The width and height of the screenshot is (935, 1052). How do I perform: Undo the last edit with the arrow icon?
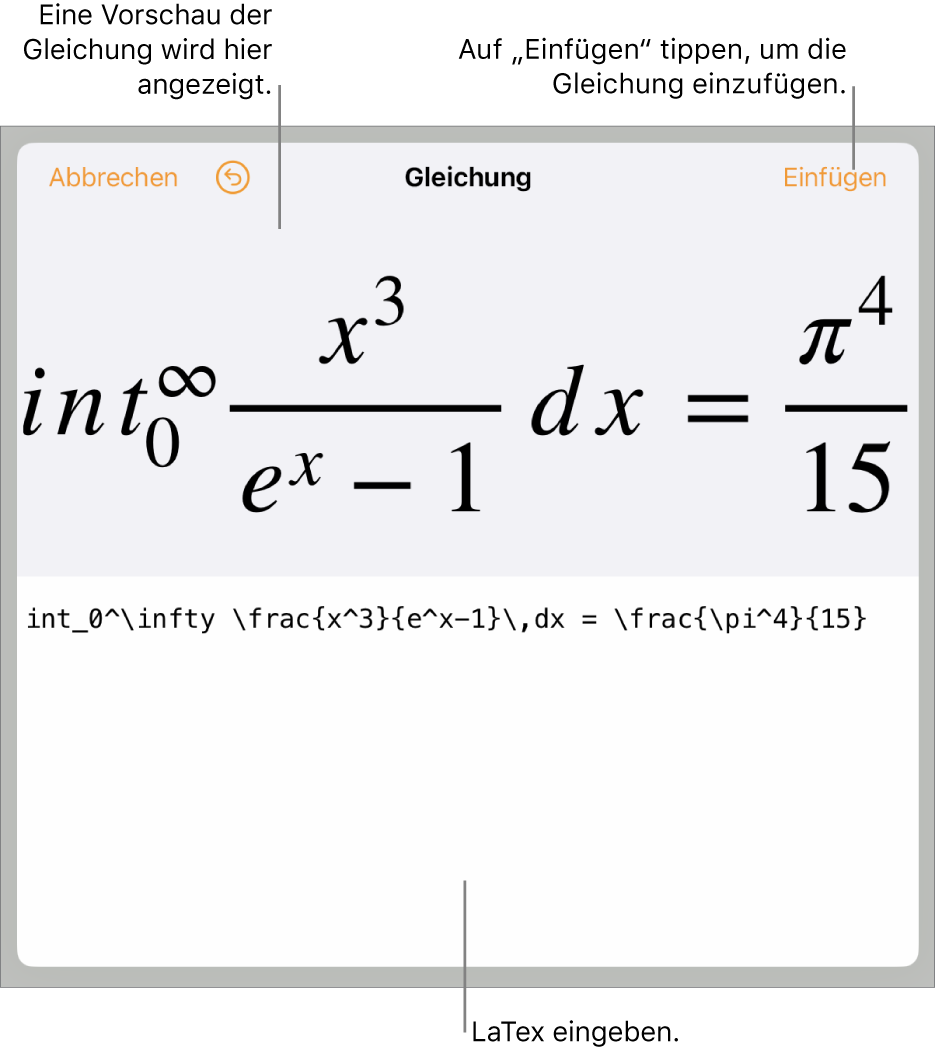click(x=233, y=178)
